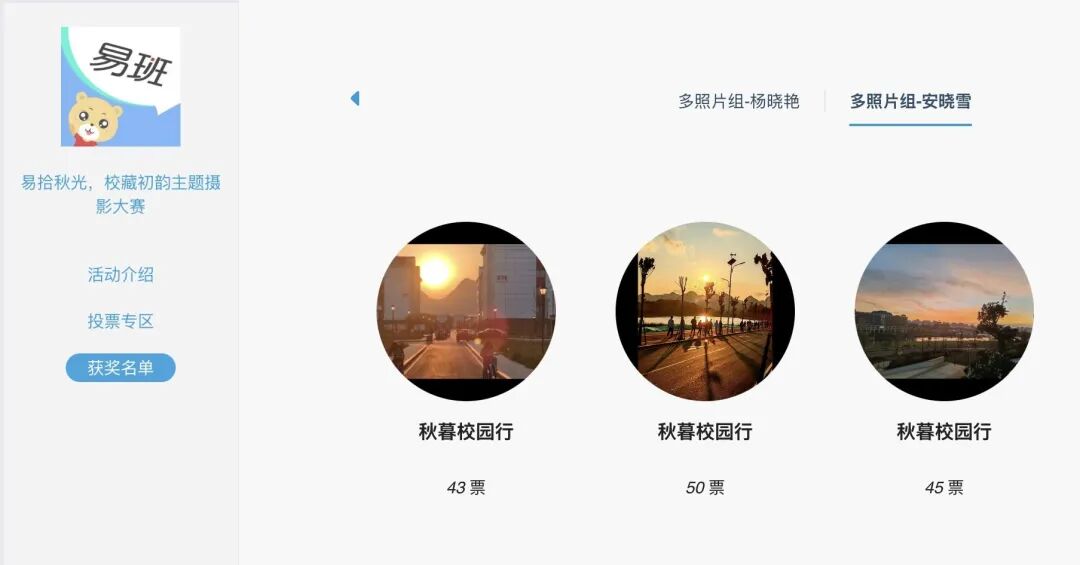1080x565 pixels.
Task: View the 秋暮校园行 entry with 50 票
Action: (x=705, y=311)
